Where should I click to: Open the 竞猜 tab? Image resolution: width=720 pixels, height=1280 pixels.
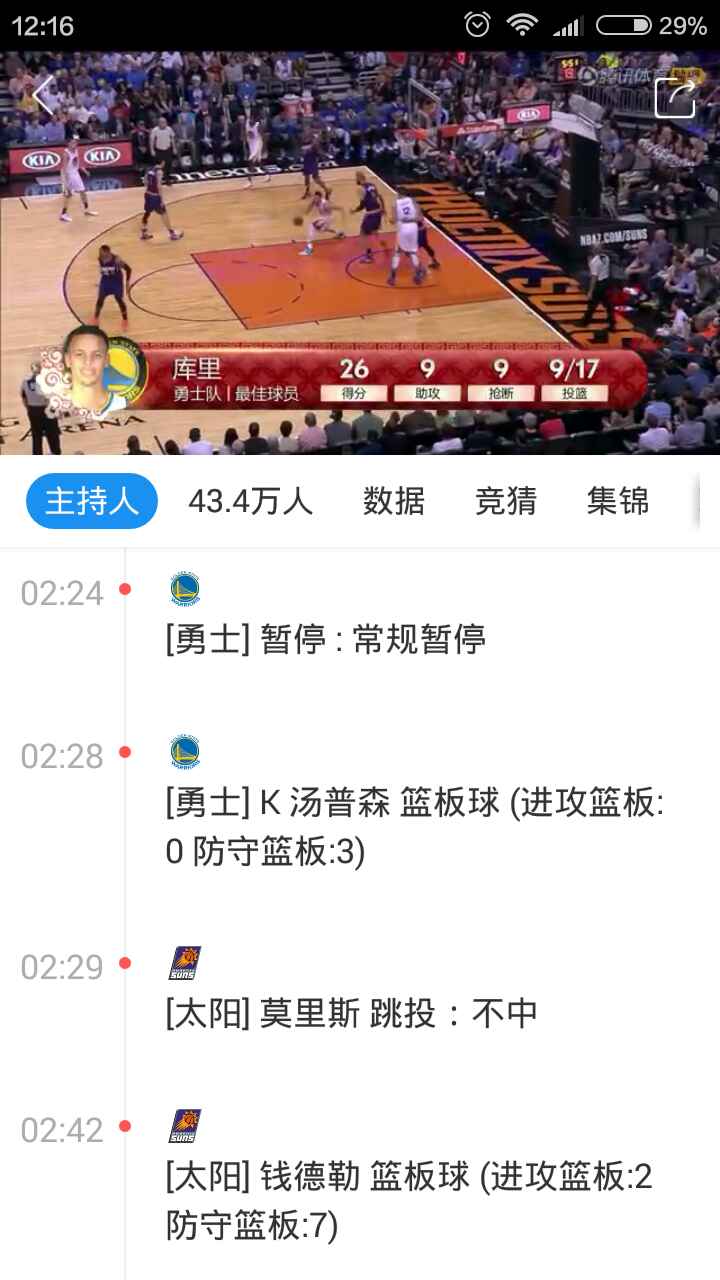pos(506,501)
